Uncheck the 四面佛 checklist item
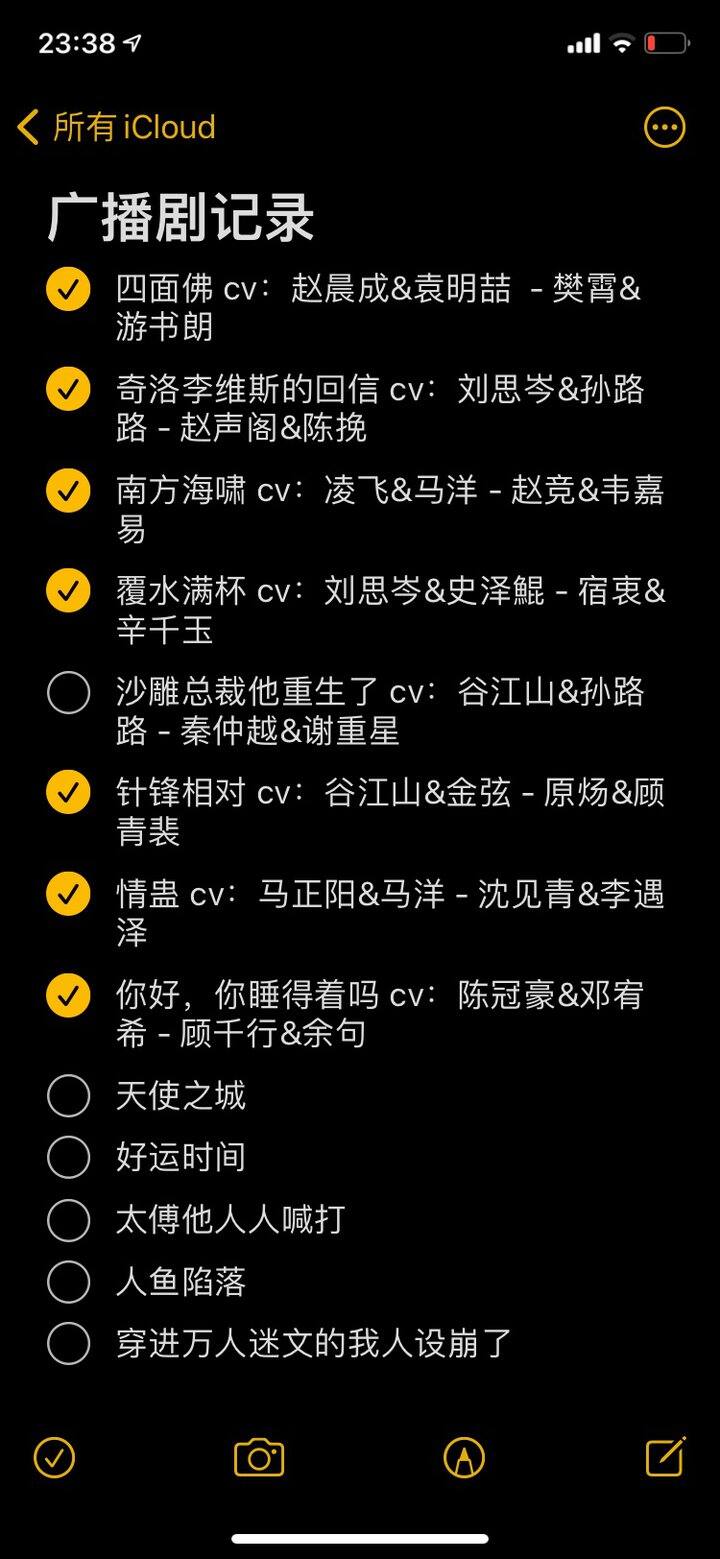 coord(67,288)
